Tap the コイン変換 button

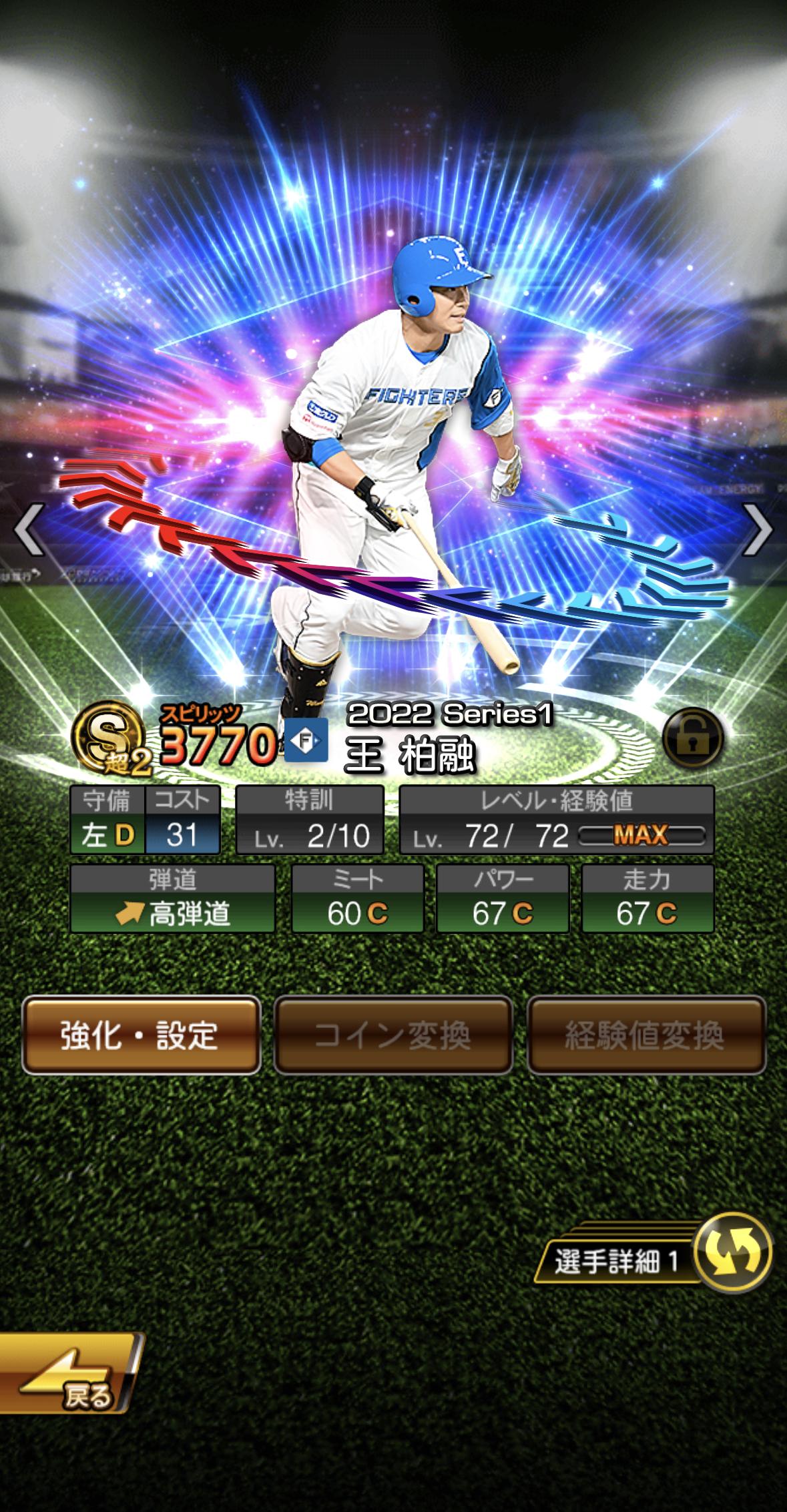tap(392, 1035)
